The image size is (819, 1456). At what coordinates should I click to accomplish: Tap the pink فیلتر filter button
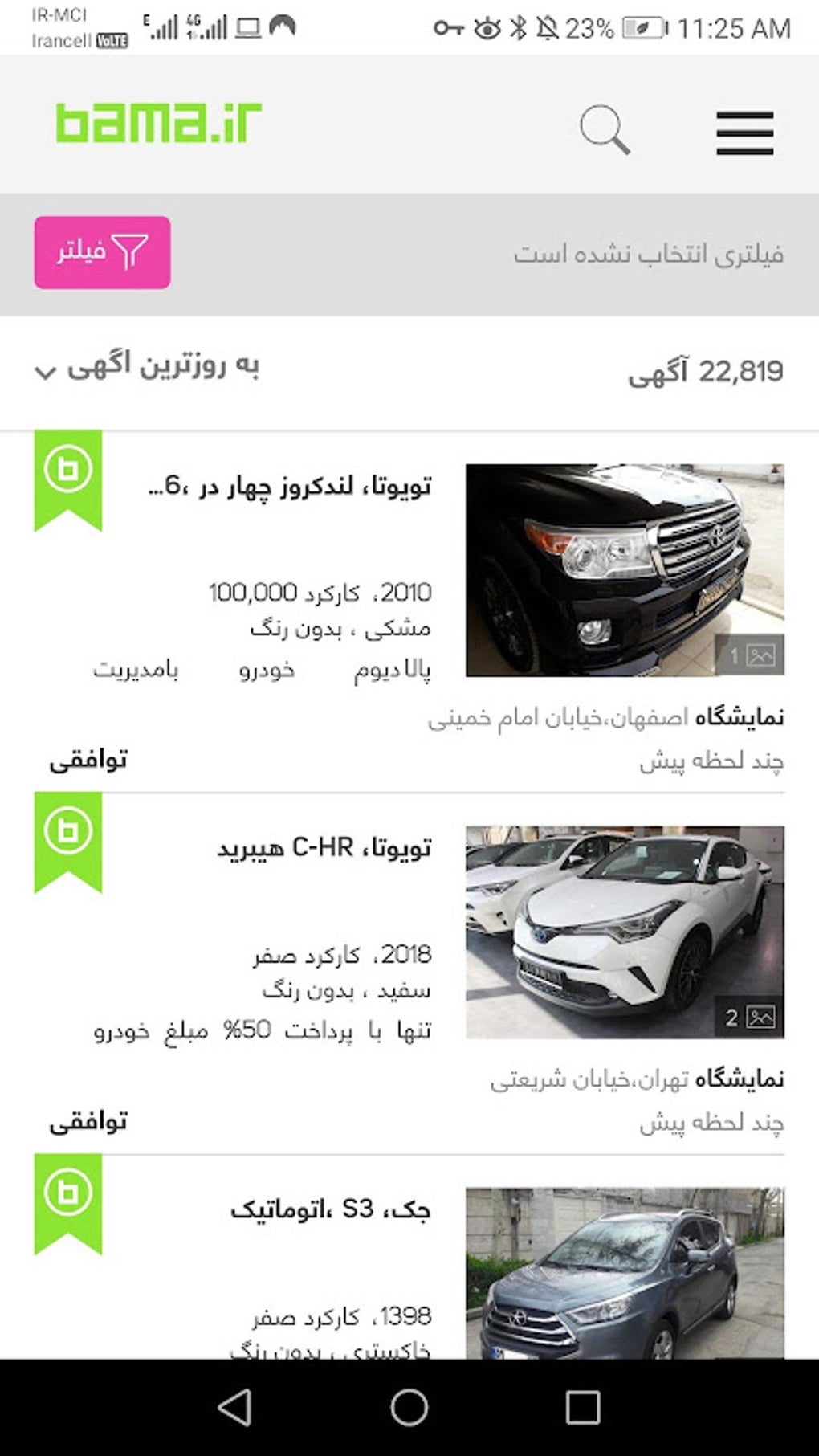103,252
